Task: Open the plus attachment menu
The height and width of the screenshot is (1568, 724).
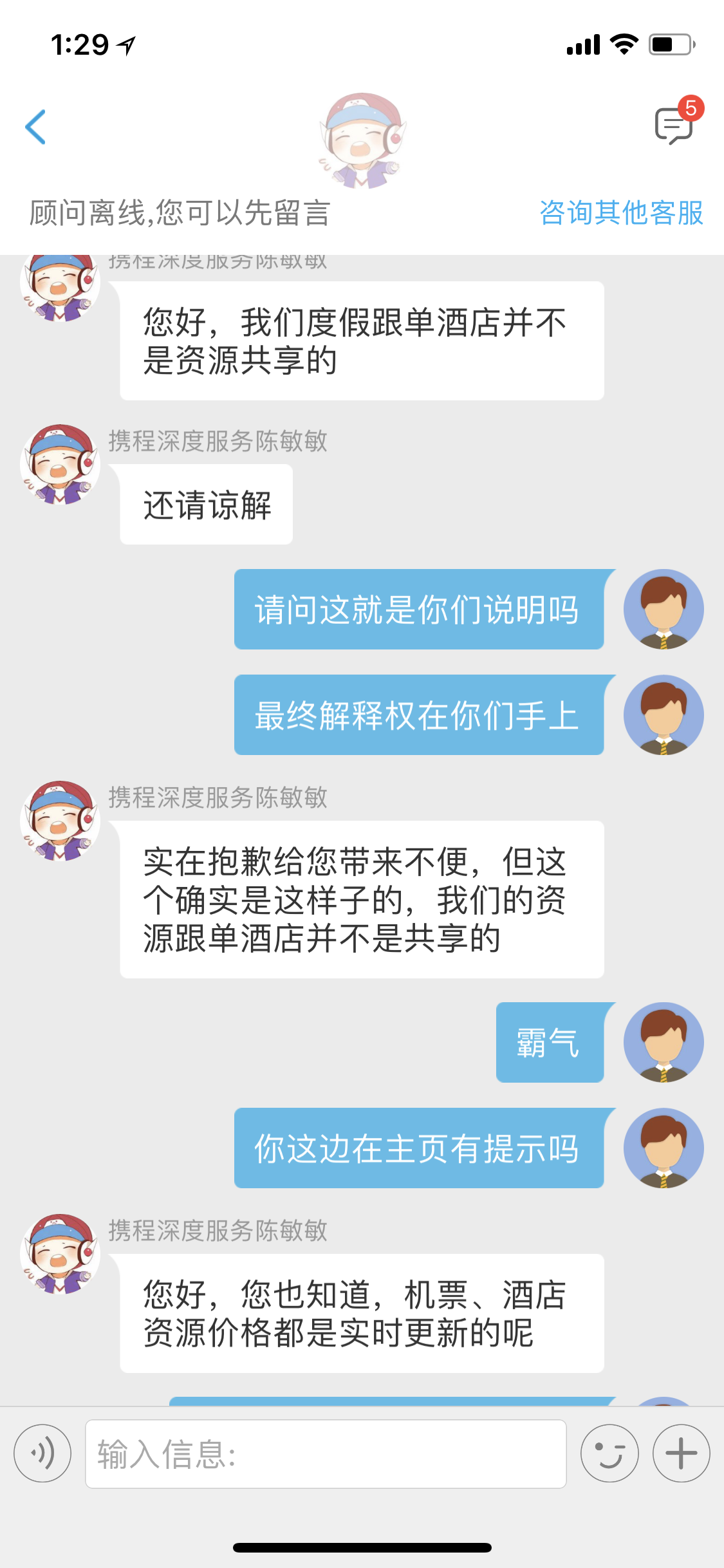Action: [x=682, y=1453]
